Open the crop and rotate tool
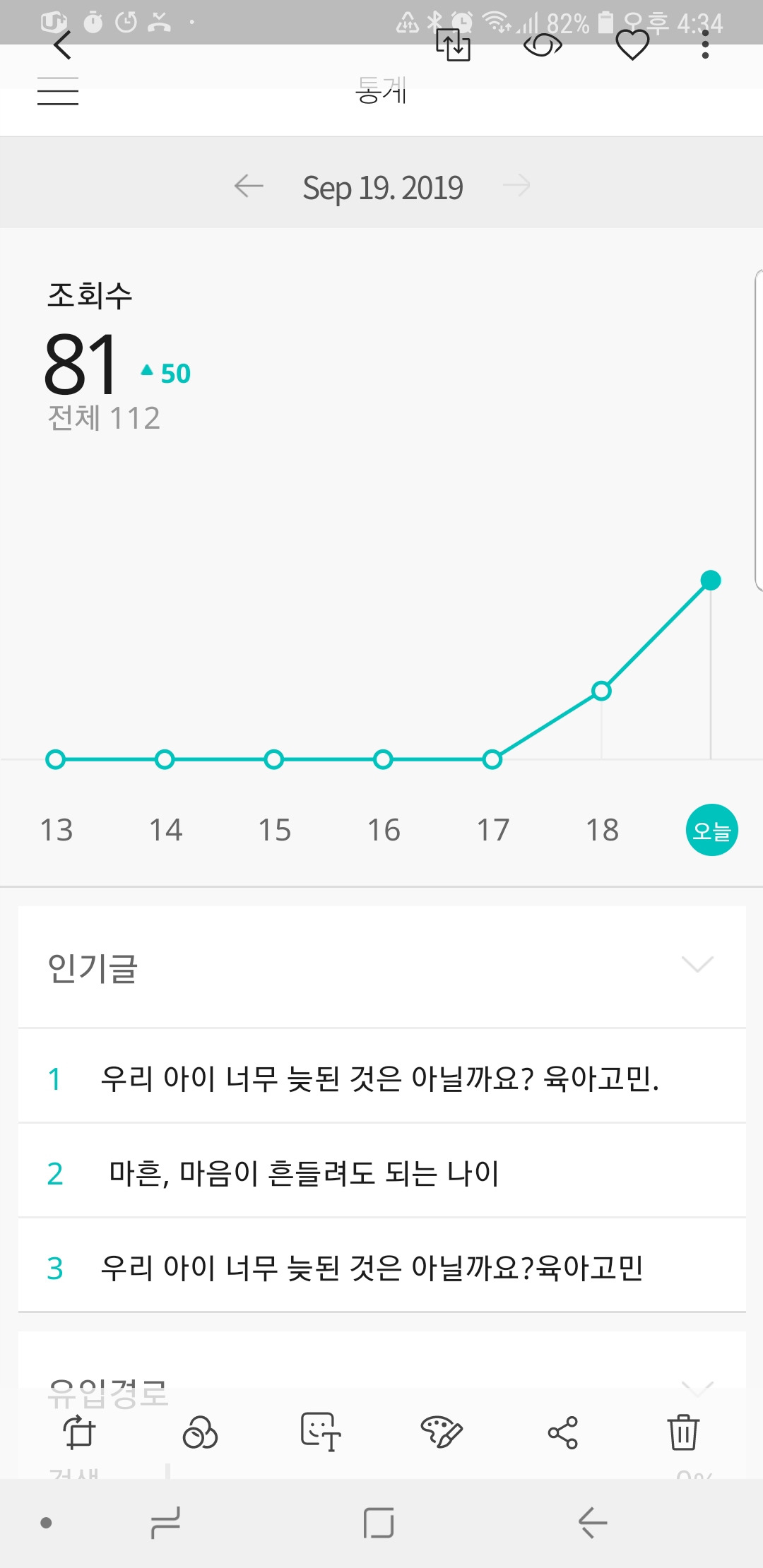763x1568 pixels. (x=79, y=1432)
